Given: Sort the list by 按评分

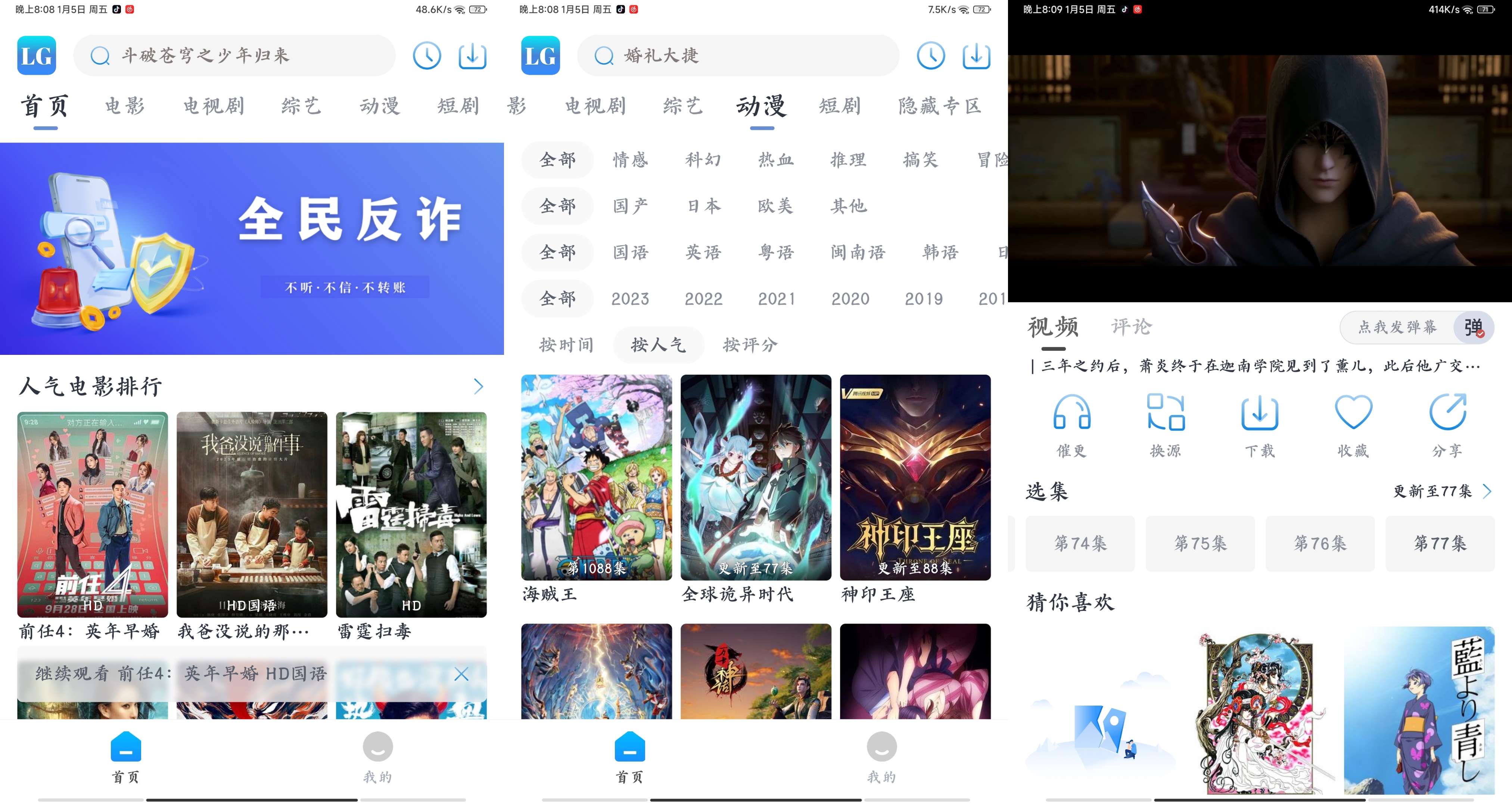Looking at the screenshot, I should pyautogui.click(x=750, y=345).
